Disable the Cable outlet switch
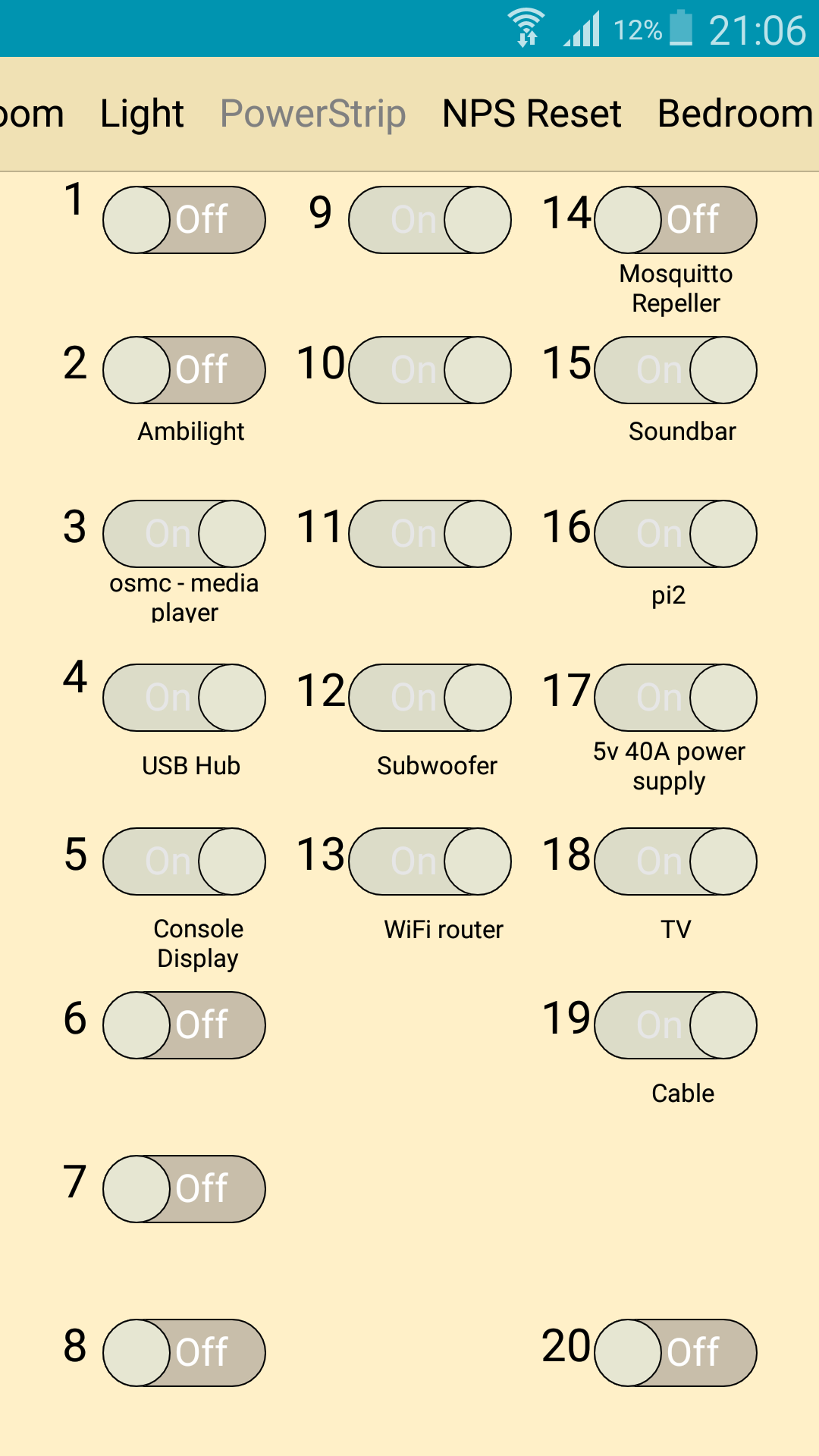Viewport: 819px width, 1456px height. pos(676,1025)
